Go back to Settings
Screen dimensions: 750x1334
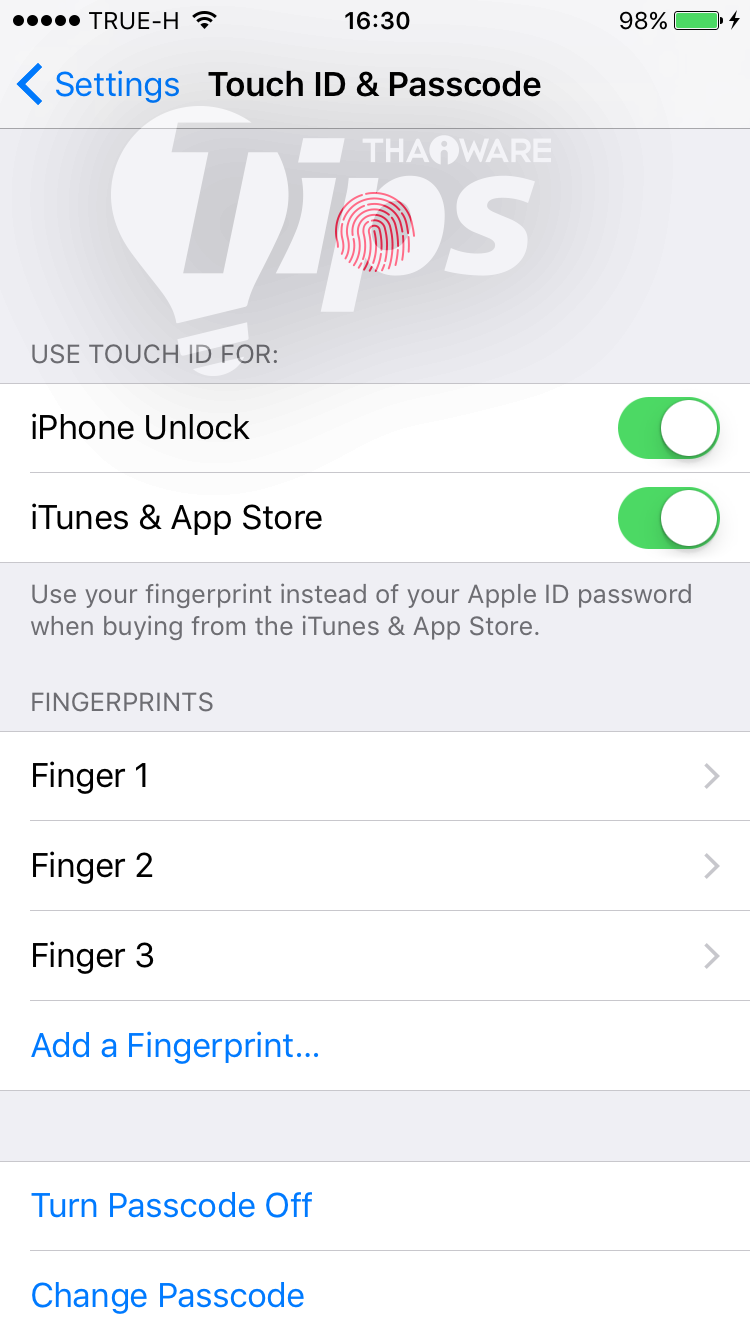(98, 85)
